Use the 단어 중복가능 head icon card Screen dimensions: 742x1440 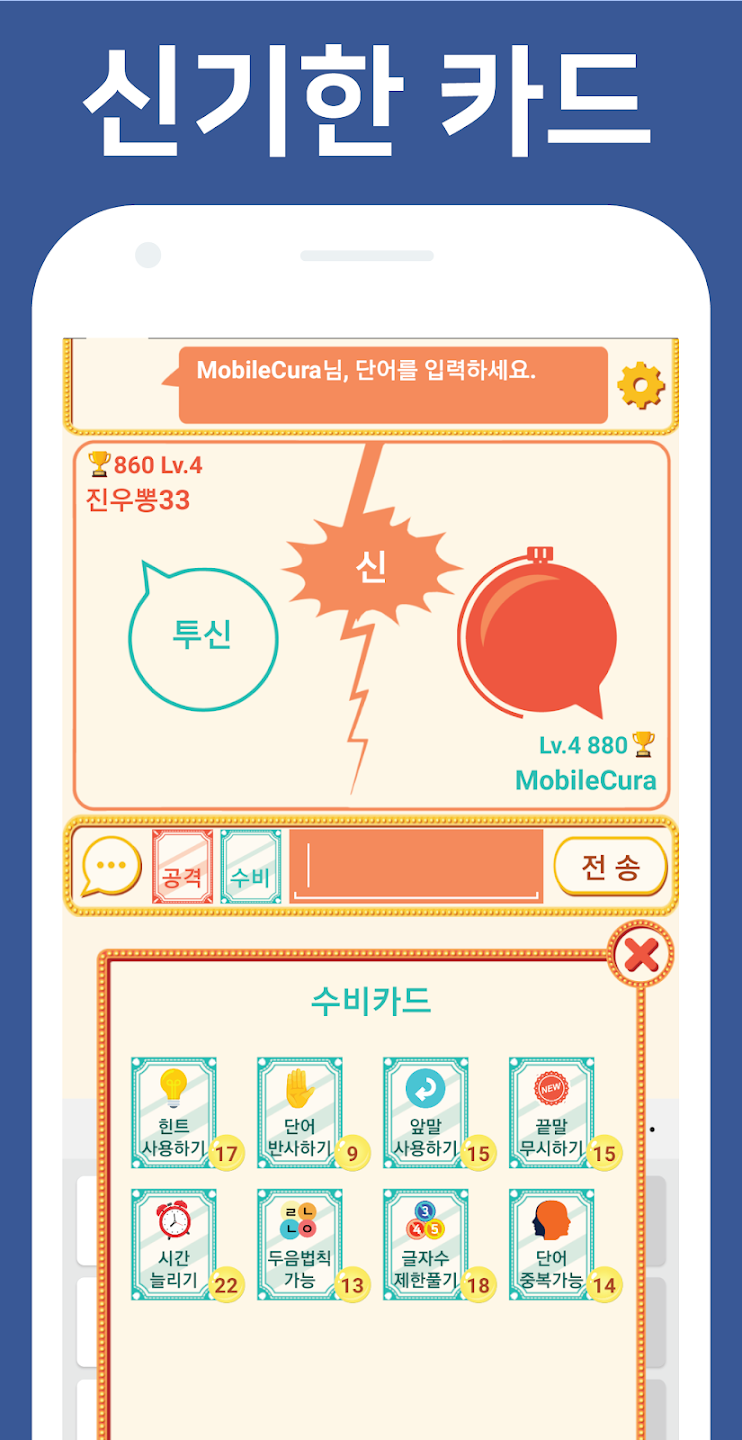pos(551,1243)
